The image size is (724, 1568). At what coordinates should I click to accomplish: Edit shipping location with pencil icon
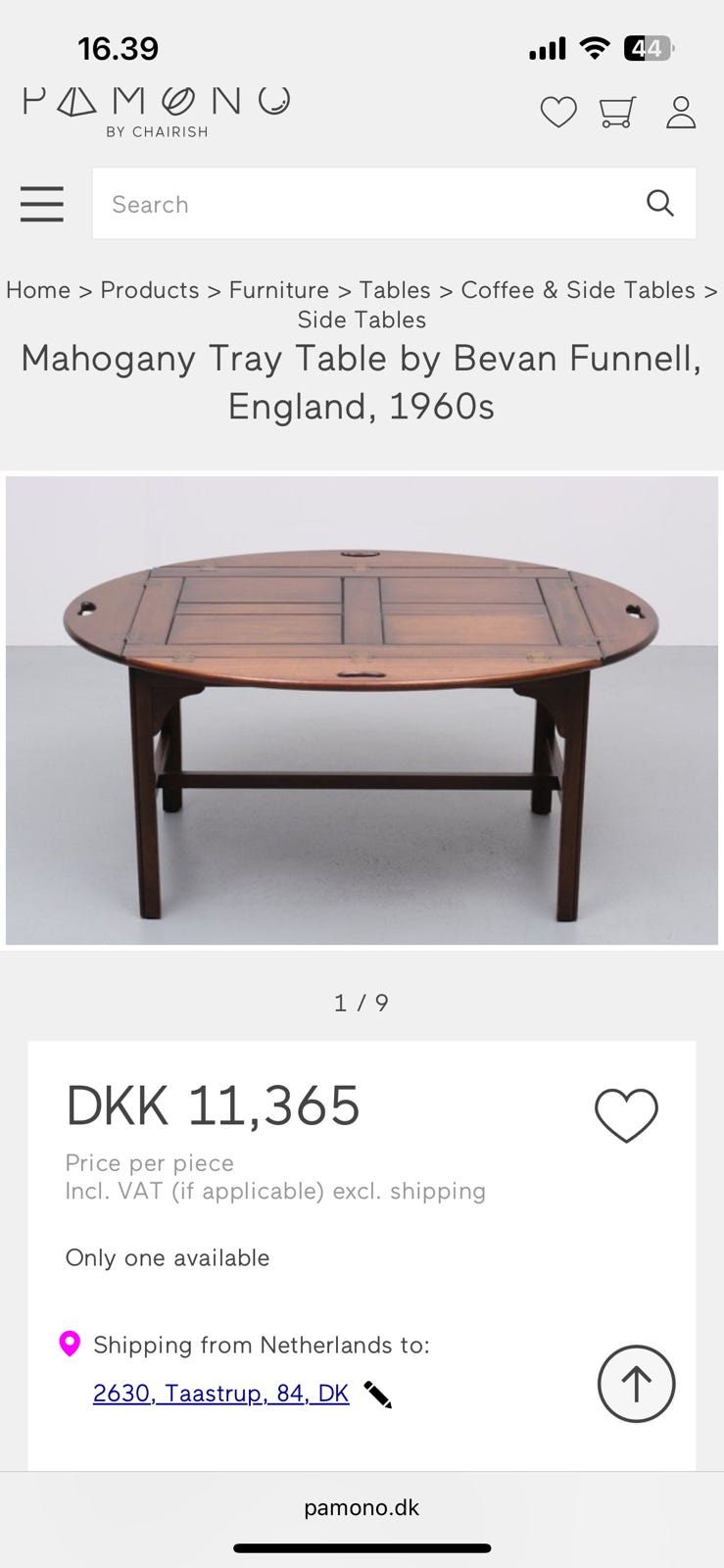pyautogui.click(x=378, y=1395)
